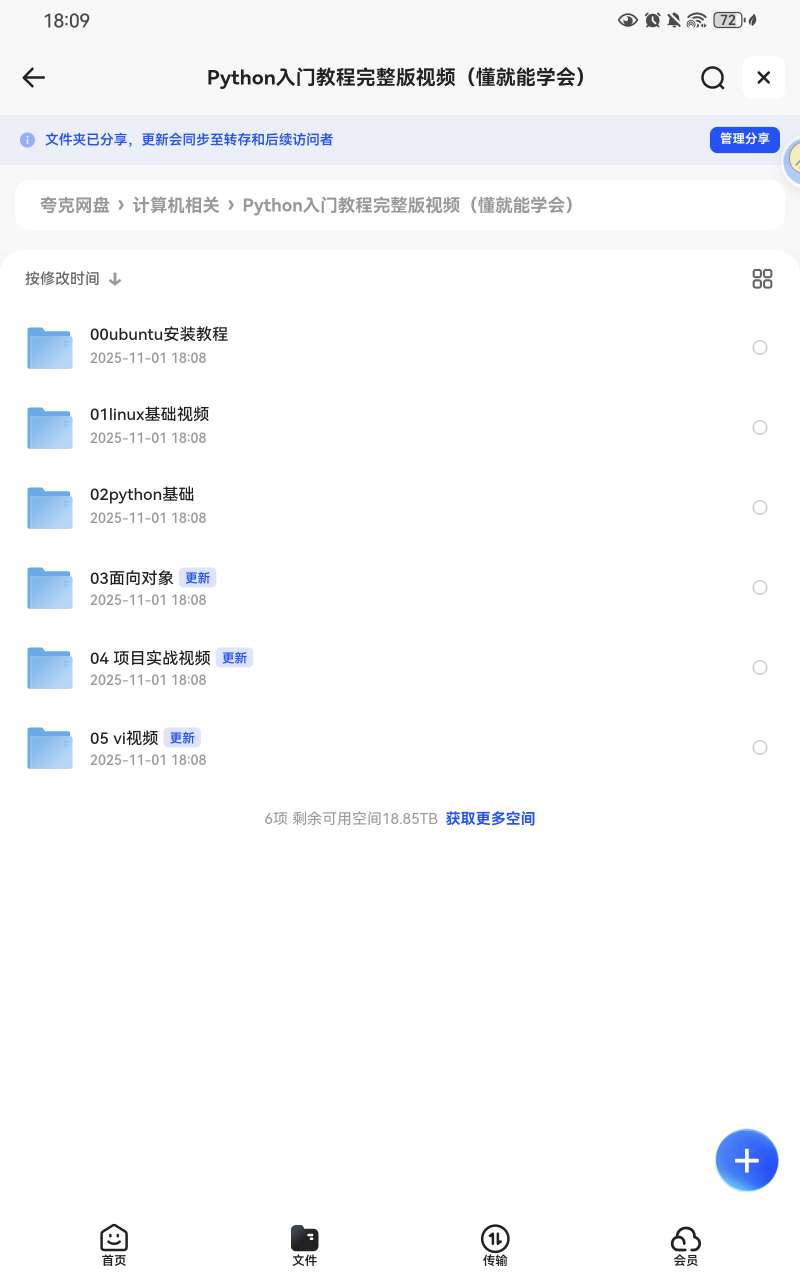This screenshot has height=1280, width=800.
Task: Navigate to 夸克网盘 via breadcrumb
Action: (x=75, y=205)
